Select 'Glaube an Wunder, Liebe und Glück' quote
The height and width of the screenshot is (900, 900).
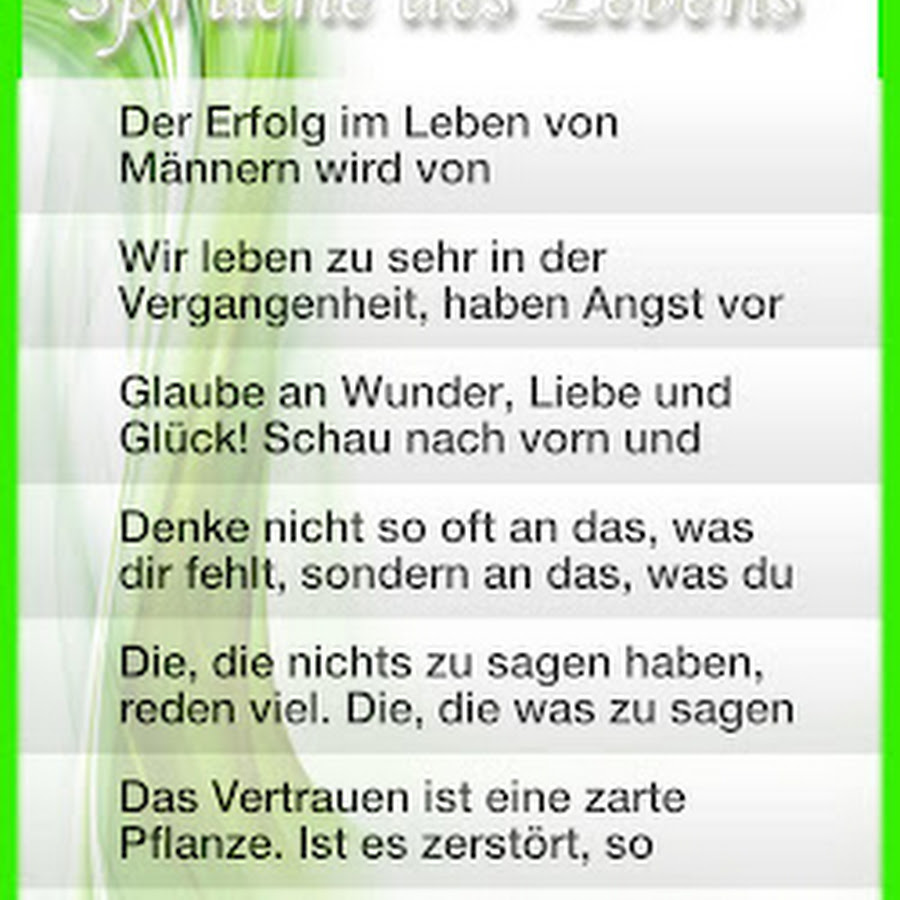point(450,416)
